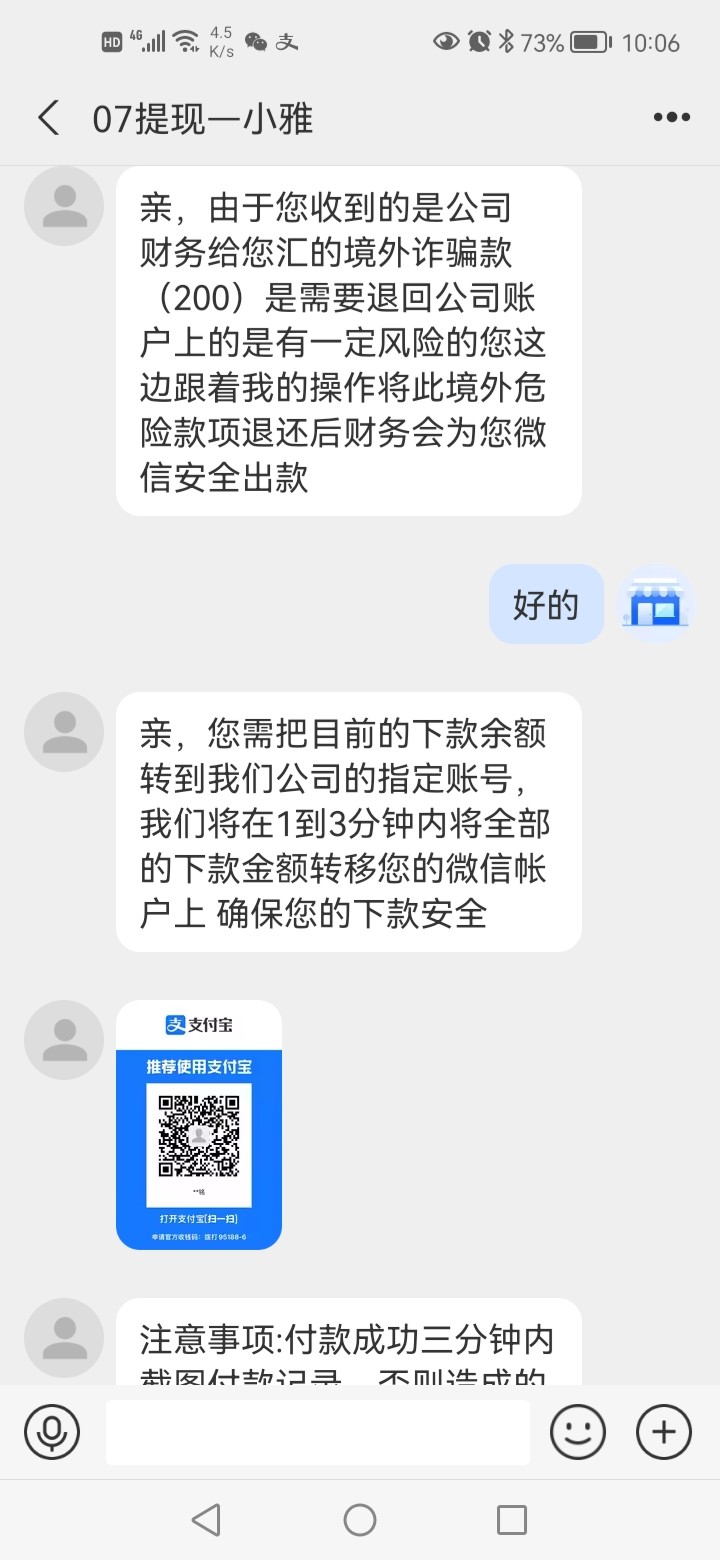Open the Alipay QR code image message
The width and height of the screenshot is (720, 1560).
199,1125
